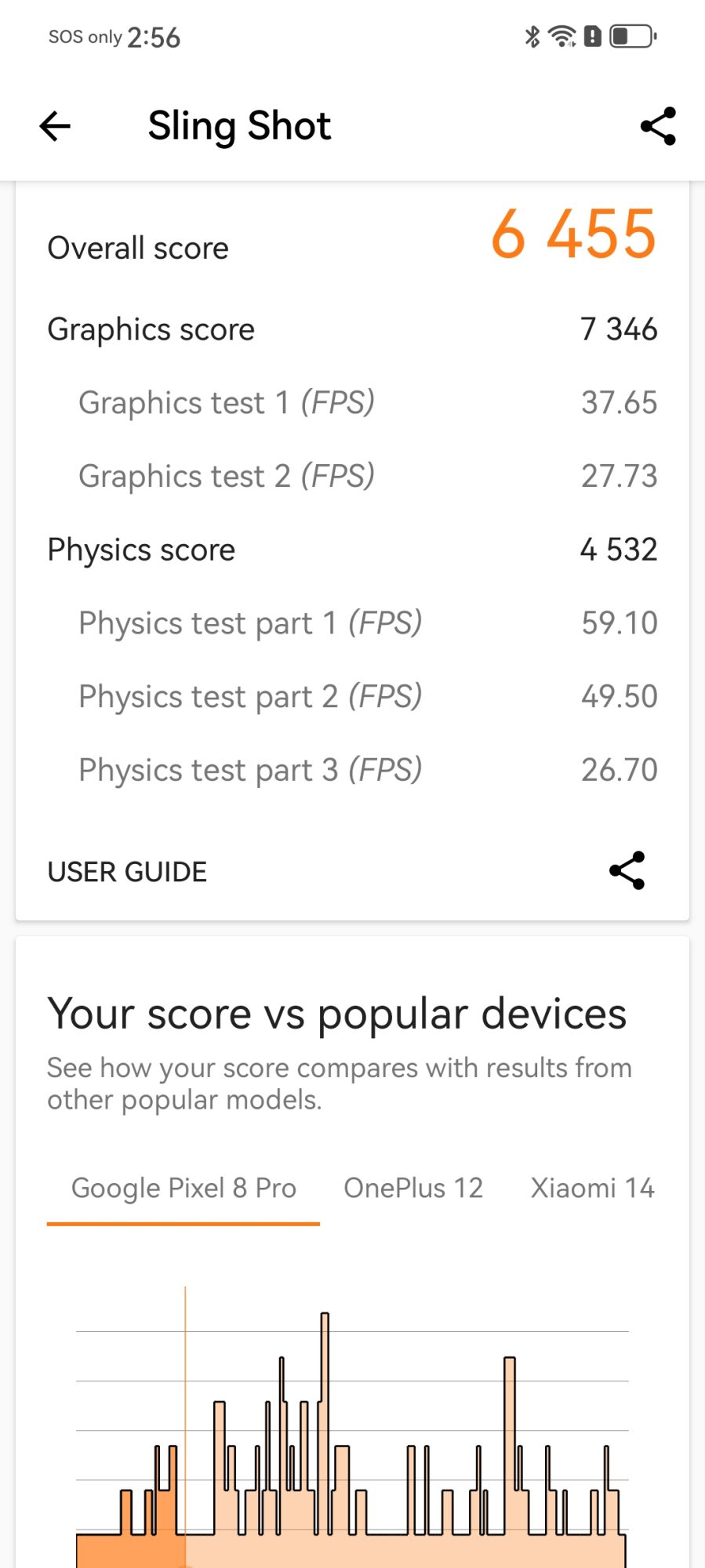Compare with the Xiaomi 14 tab
Image resolution: width=705 pixels, height=1568 pixels.
click(592, 1189)
